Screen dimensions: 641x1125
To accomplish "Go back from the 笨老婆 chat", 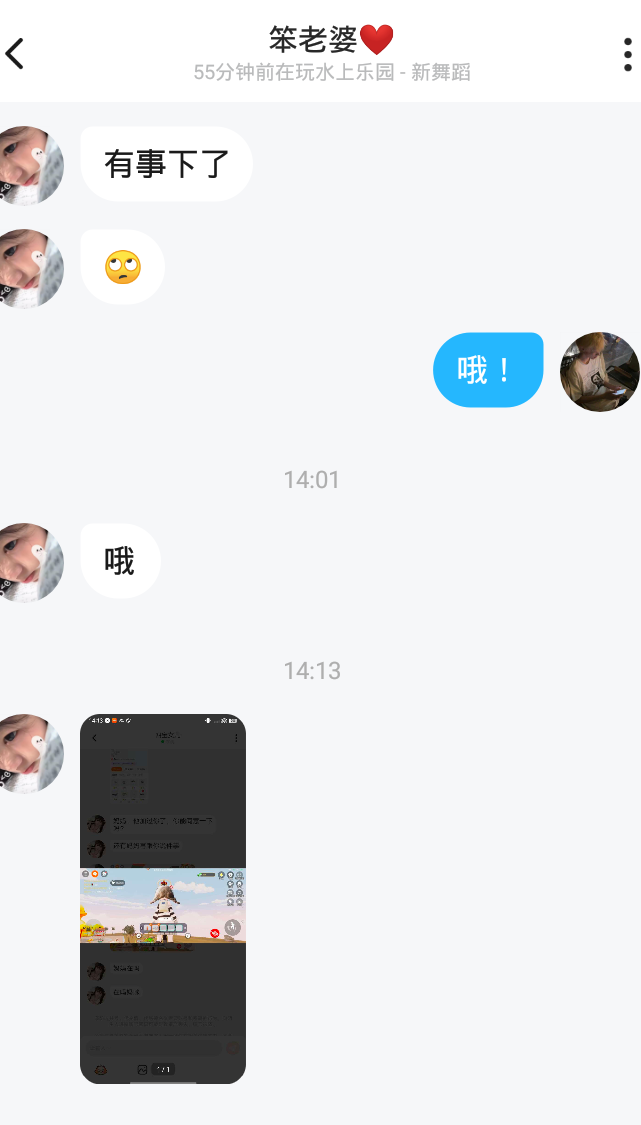I will [x=15, y=53].
